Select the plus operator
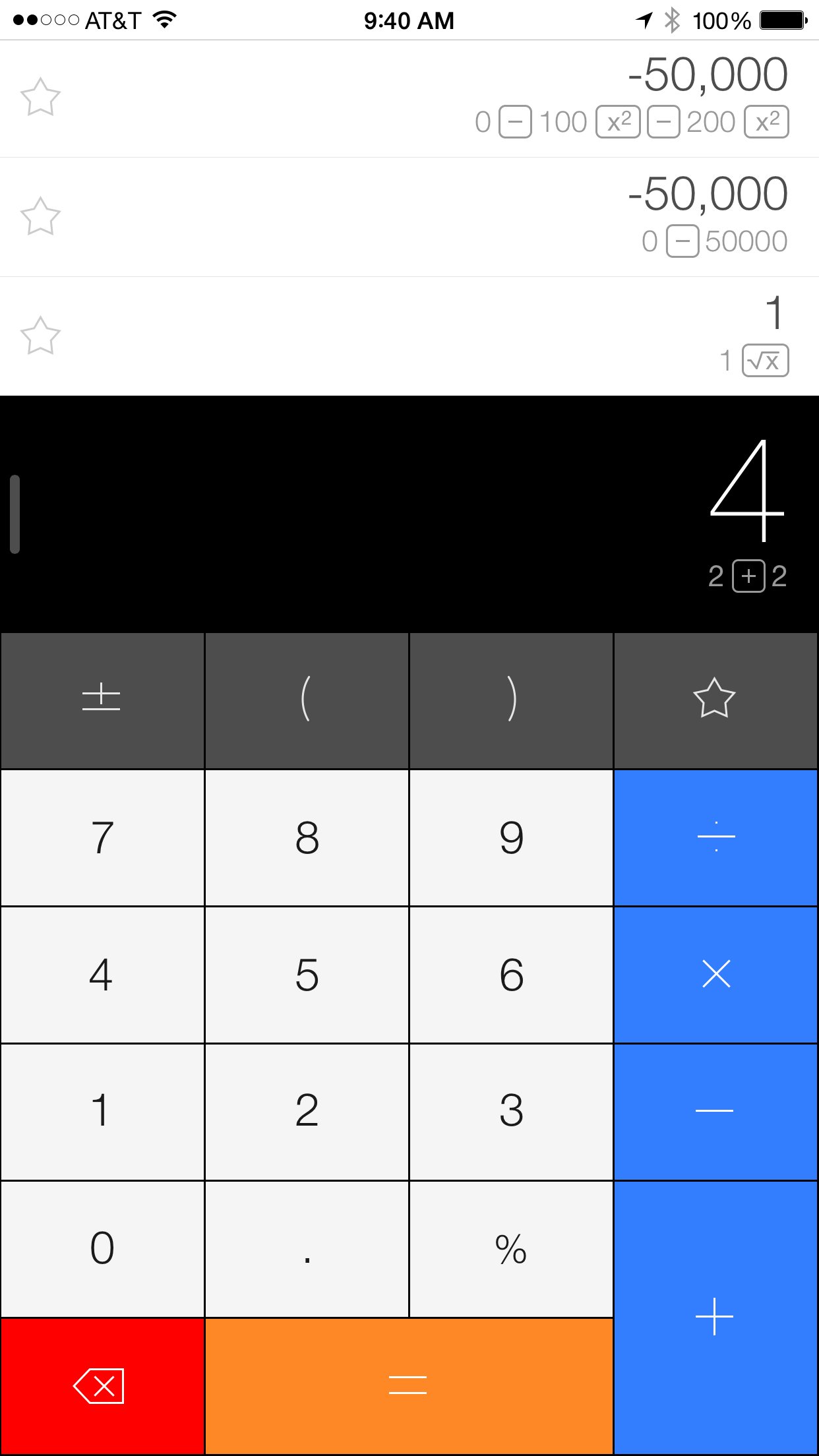Image resolution: width=819 pixels, height=1456 pixels. click(715, 1317)
